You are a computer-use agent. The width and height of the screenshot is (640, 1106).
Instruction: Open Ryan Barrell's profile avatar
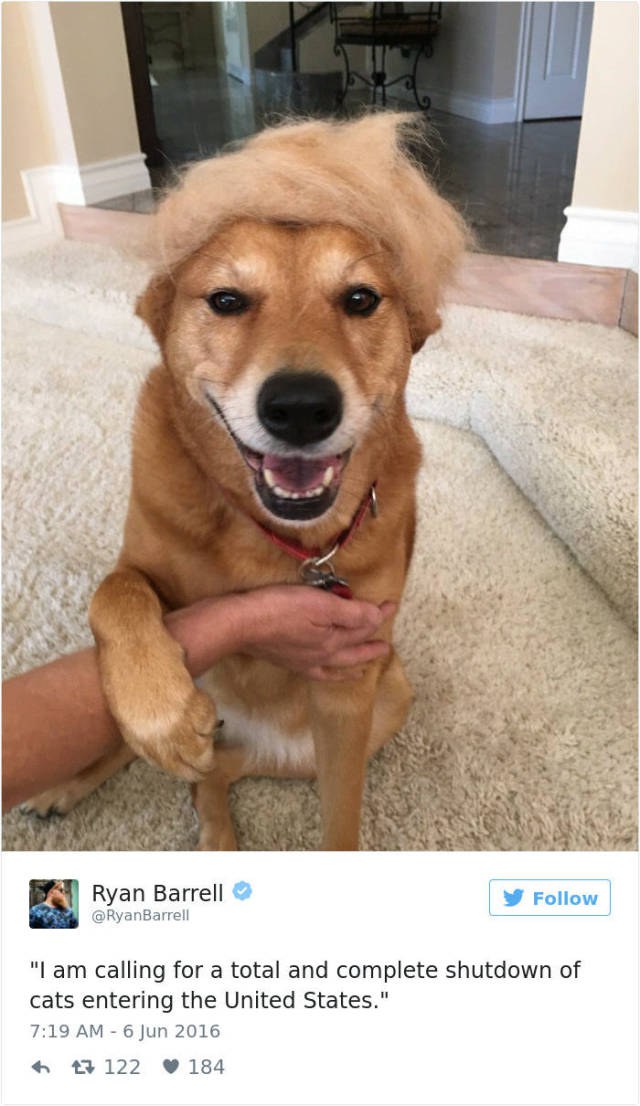coord(54,904)
